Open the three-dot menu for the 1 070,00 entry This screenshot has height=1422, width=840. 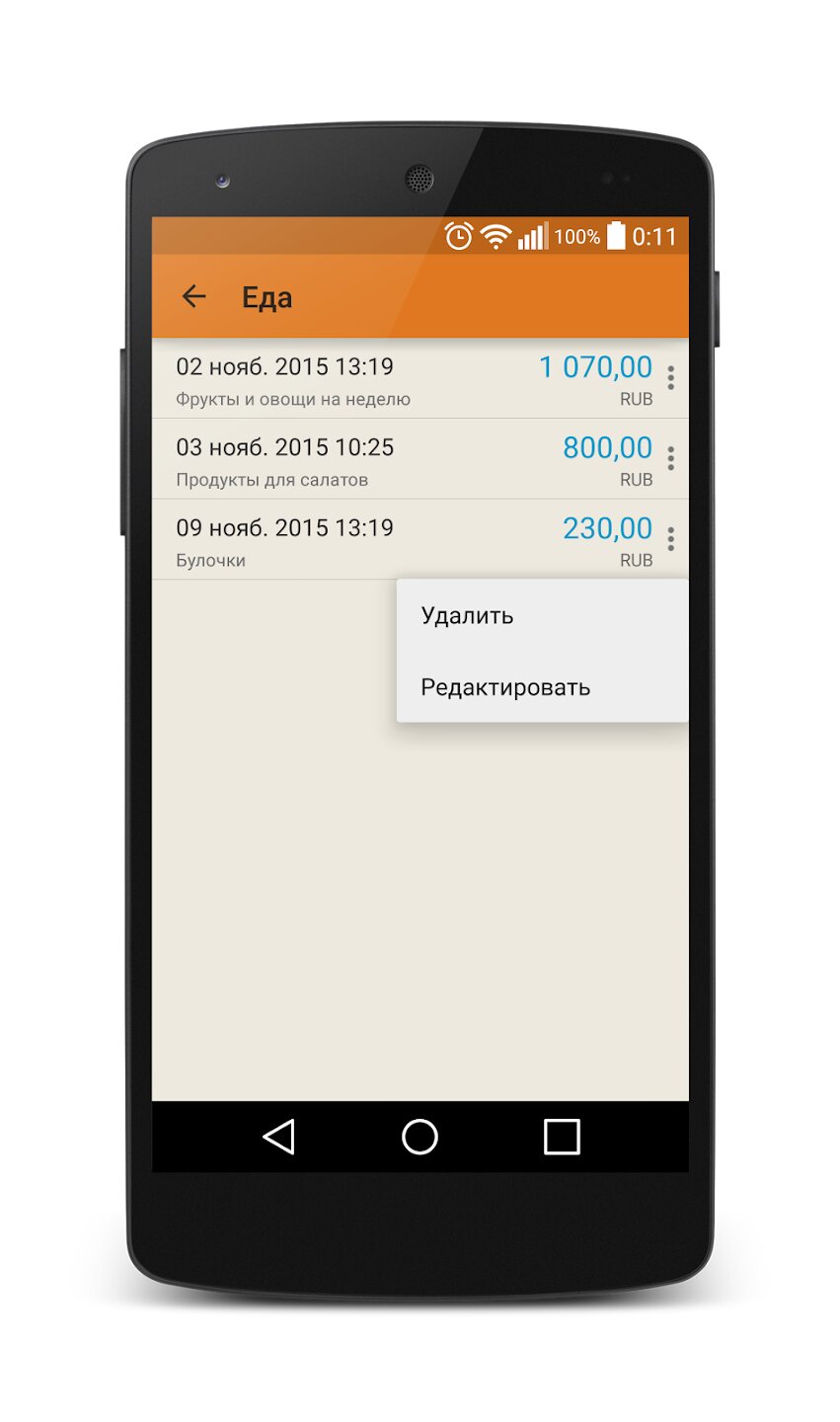[670, 378]
